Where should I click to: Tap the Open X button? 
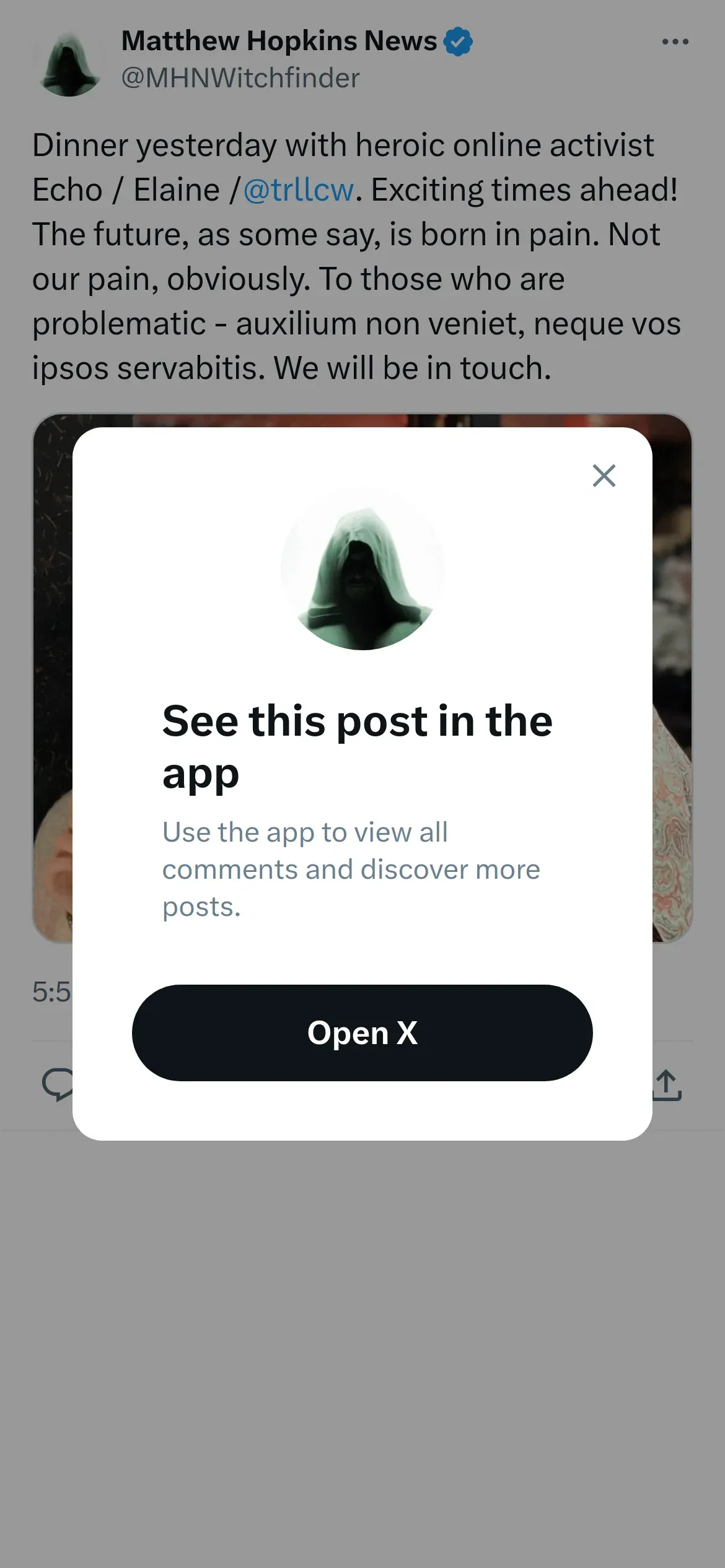[x=362, y=1032]
